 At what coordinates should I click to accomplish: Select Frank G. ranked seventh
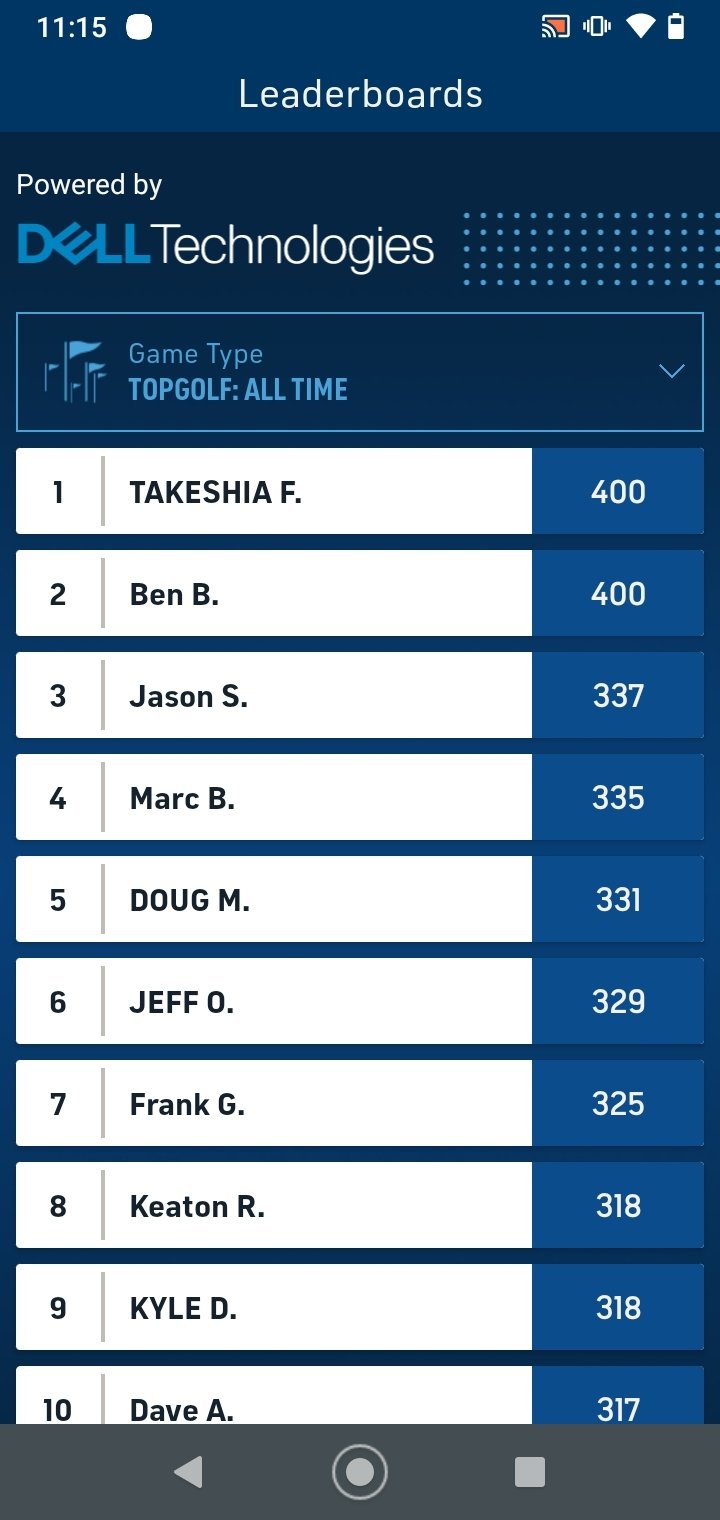tap(360, 1103)
